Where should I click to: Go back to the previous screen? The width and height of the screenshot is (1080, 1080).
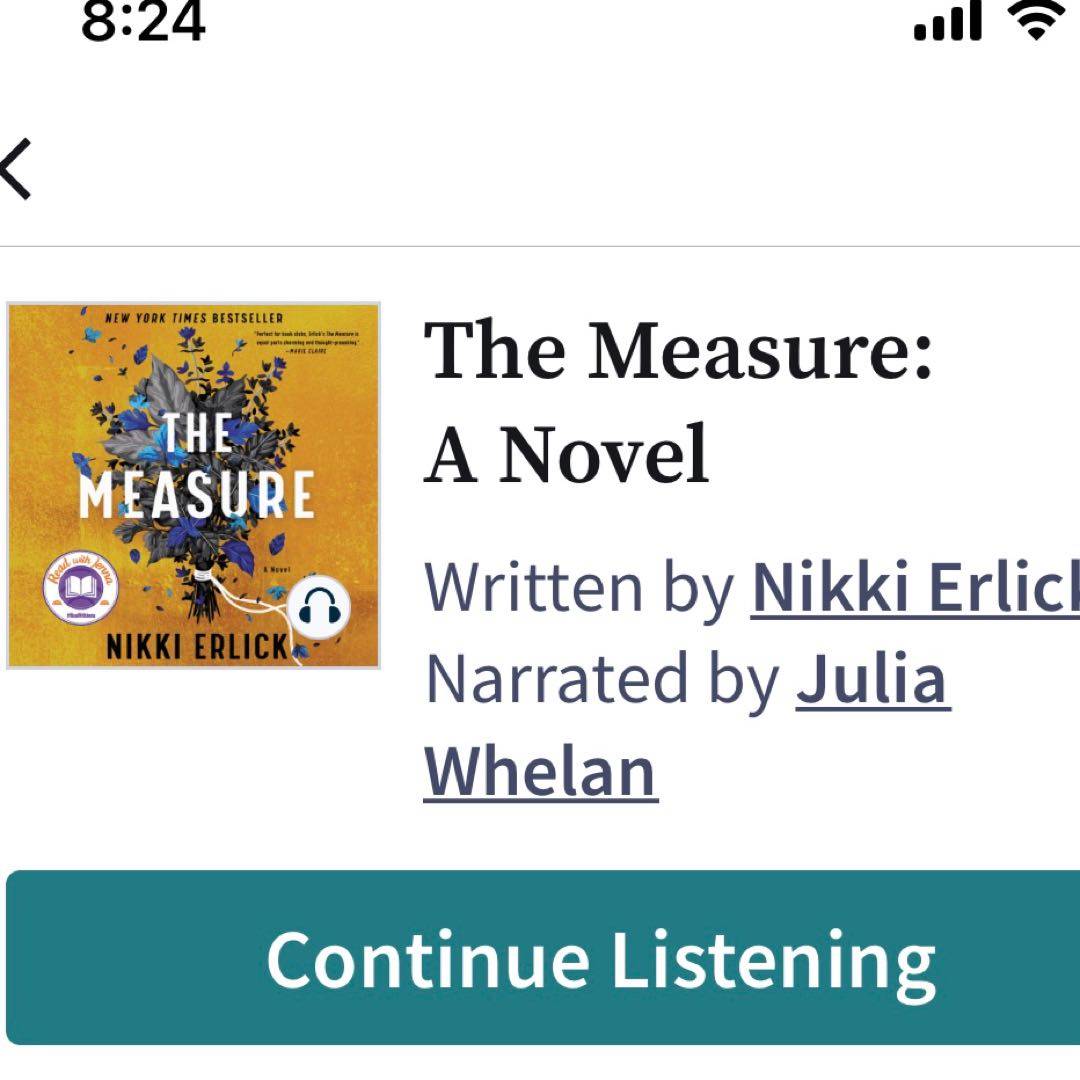pos(18,170)
